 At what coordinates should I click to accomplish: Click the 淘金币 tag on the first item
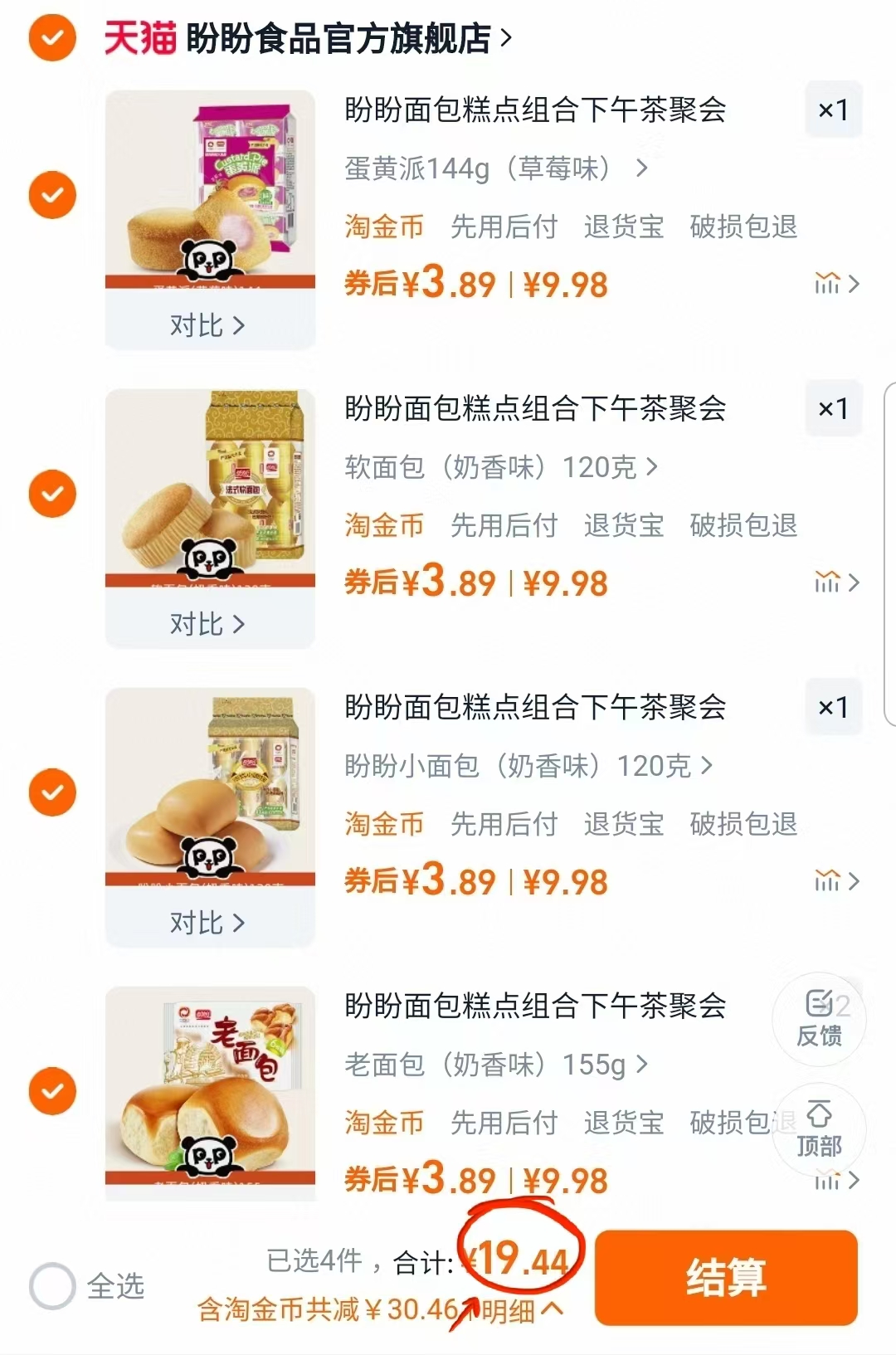click(383, 227)
